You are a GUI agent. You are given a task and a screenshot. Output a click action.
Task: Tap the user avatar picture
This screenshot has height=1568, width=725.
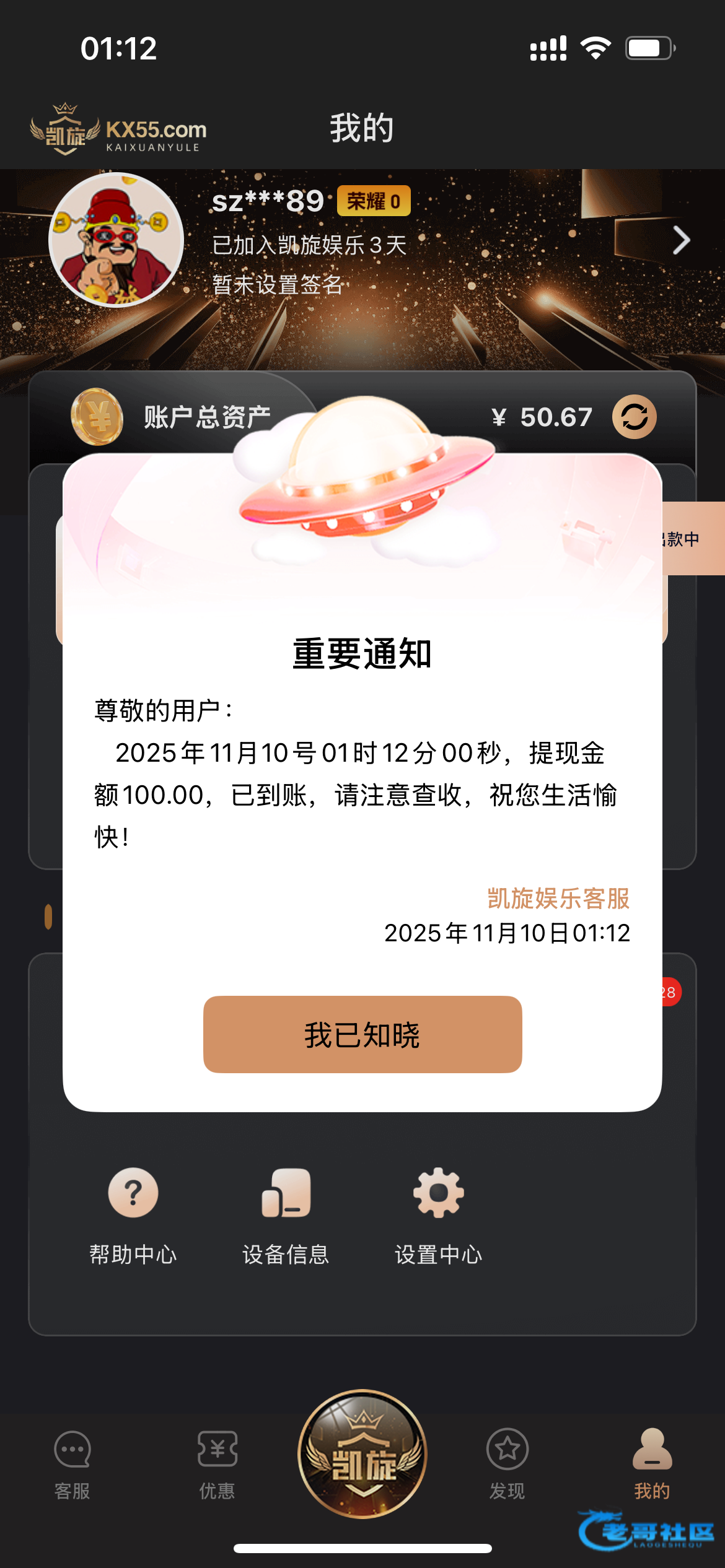[x=116, y=240]
